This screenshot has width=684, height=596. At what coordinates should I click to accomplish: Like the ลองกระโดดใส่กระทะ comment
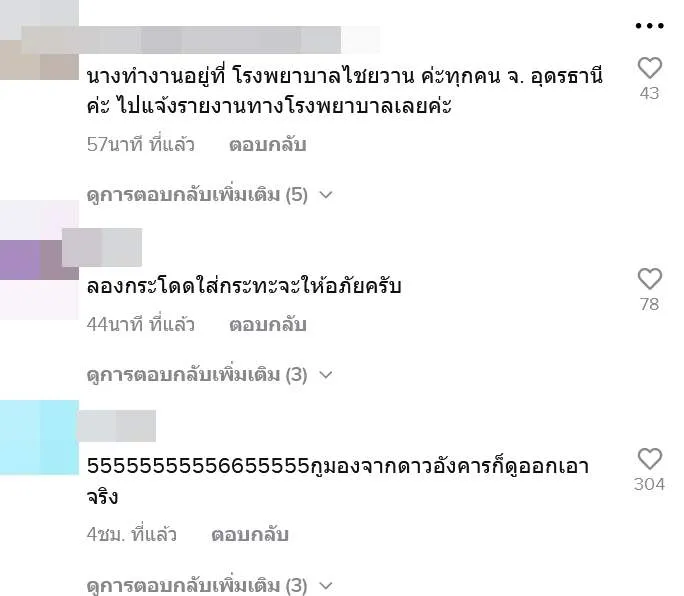650,279
